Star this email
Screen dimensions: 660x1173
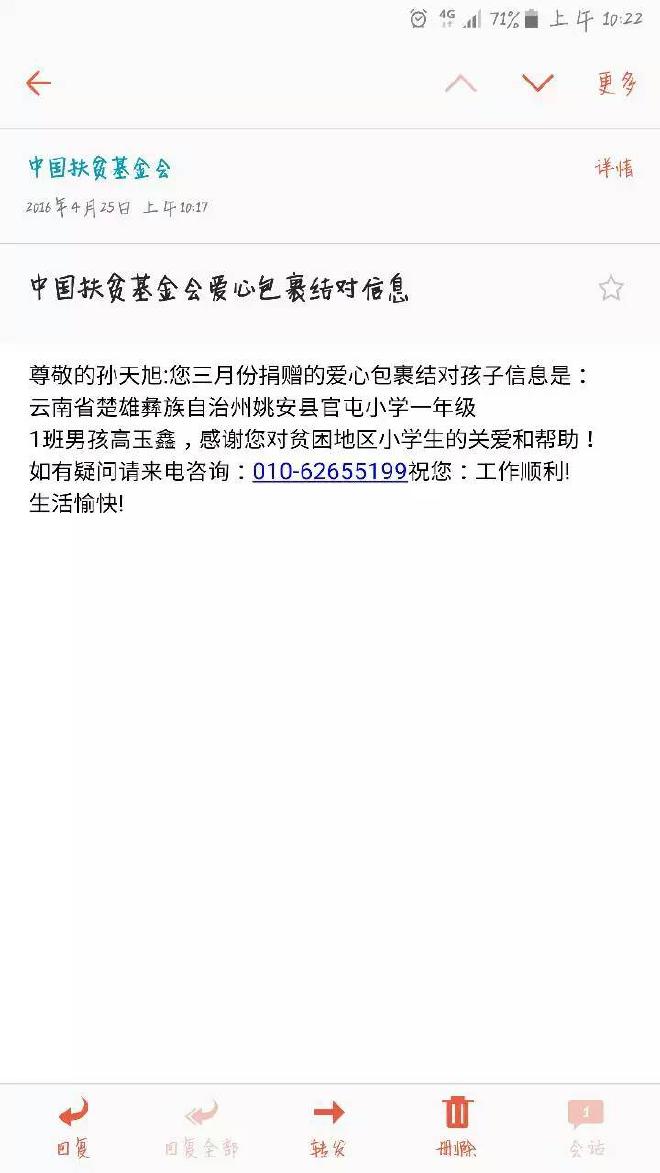point(611,289)
